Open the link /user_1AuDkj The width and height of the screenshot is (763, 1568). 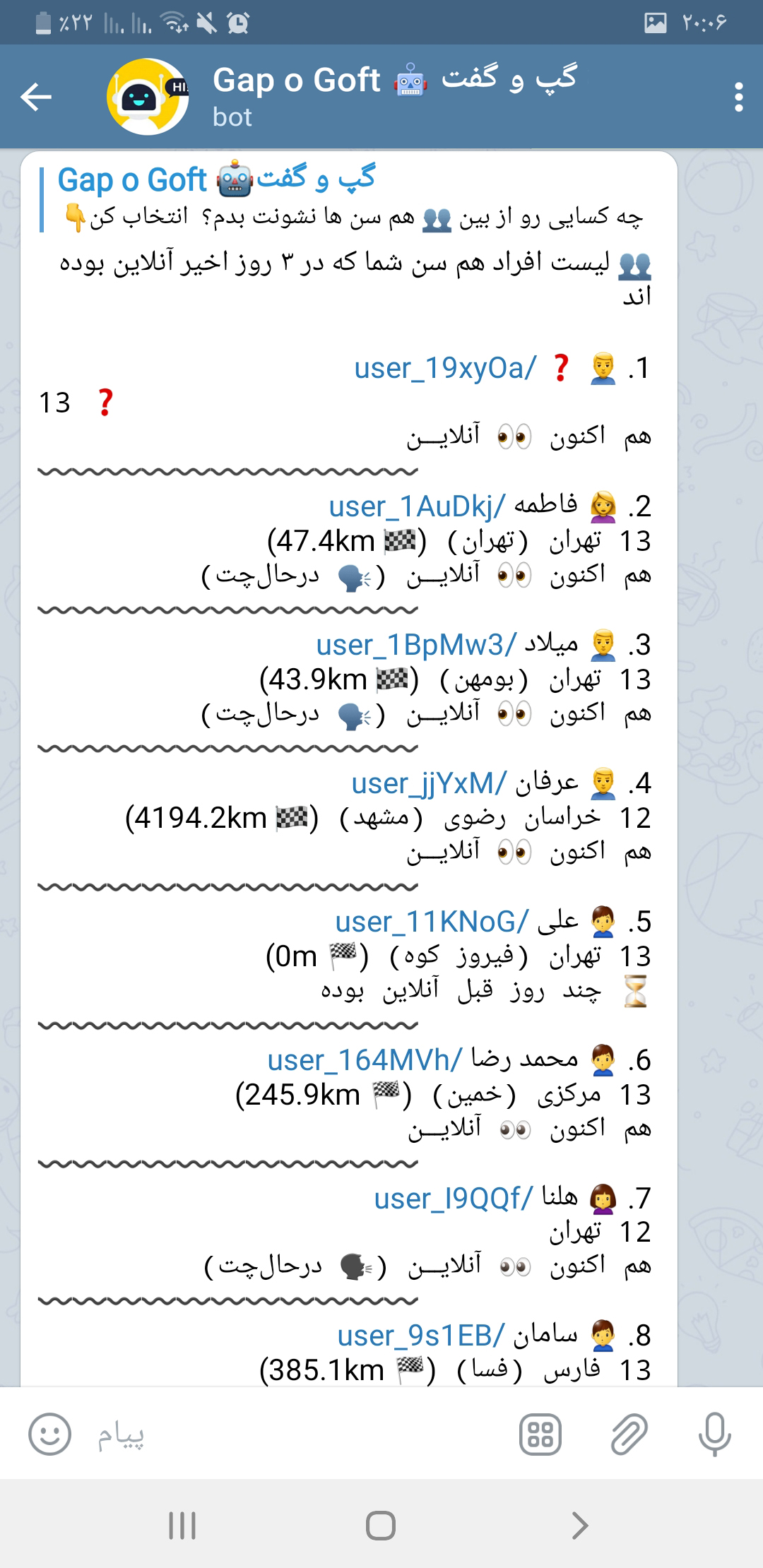click(417, 506)
